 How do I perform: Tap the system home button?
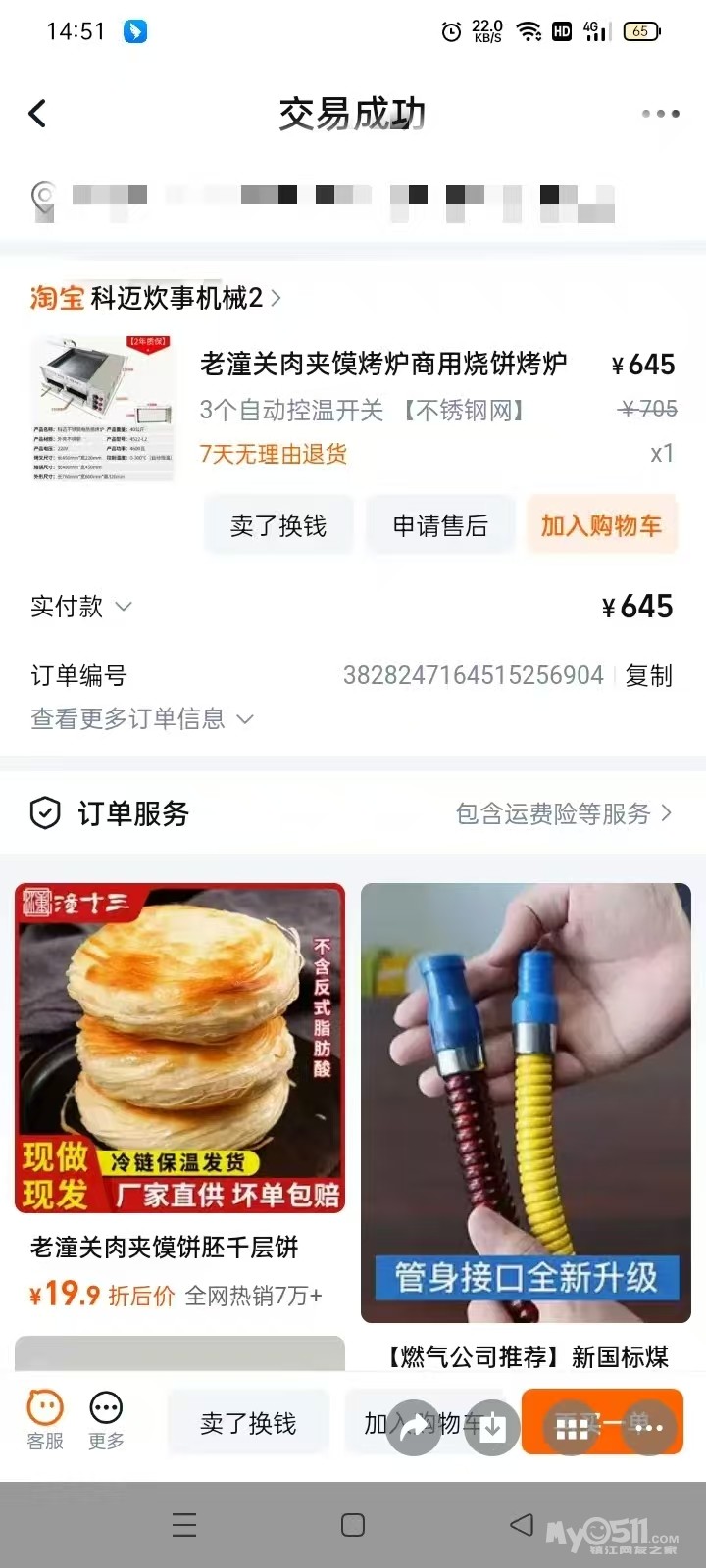tap(353, 1525)
